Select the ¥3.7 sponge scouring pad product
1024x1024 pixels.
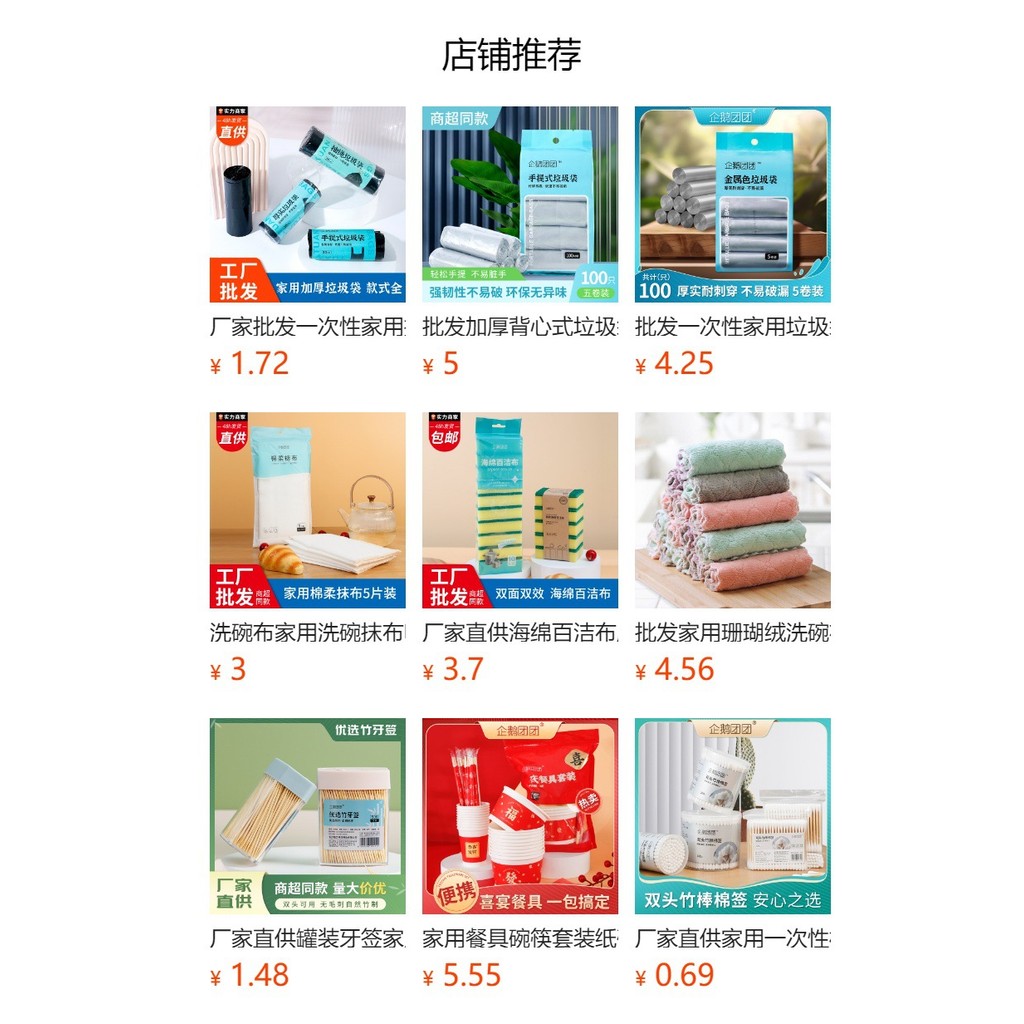pyautogui.click(x=519, y=510)
